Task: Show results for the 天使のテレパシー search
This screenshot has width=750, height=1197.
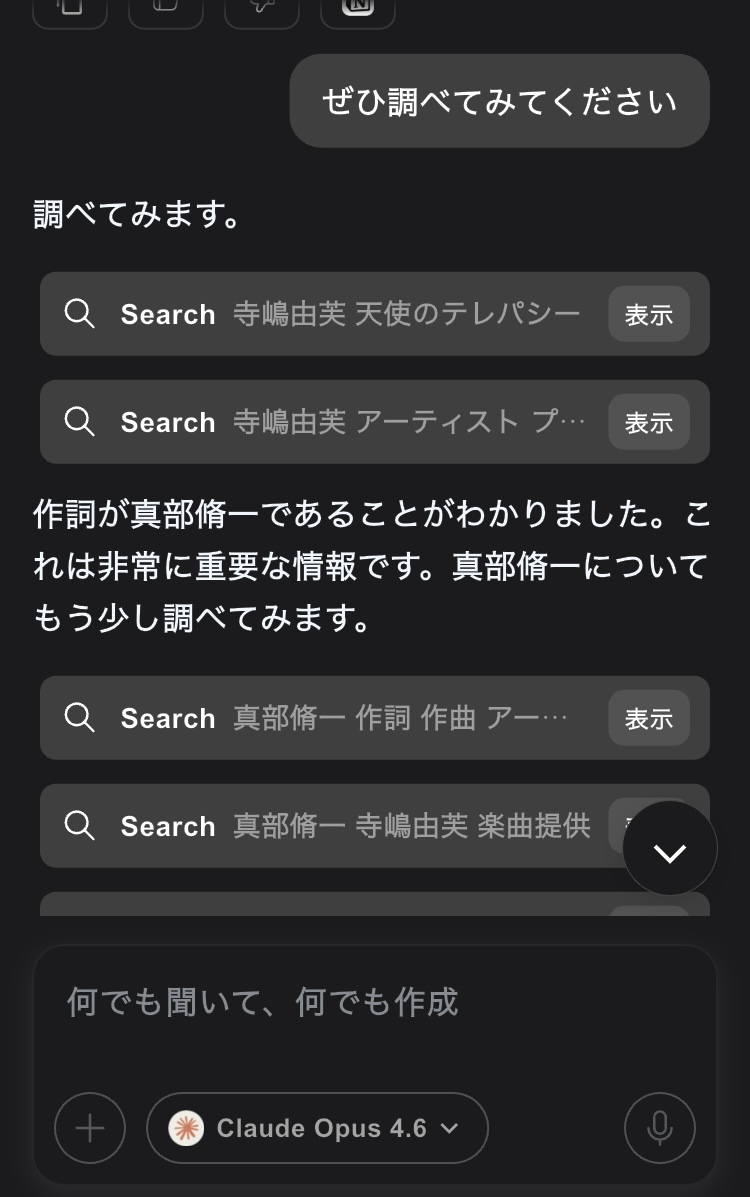Action: (x=648, y=314)
